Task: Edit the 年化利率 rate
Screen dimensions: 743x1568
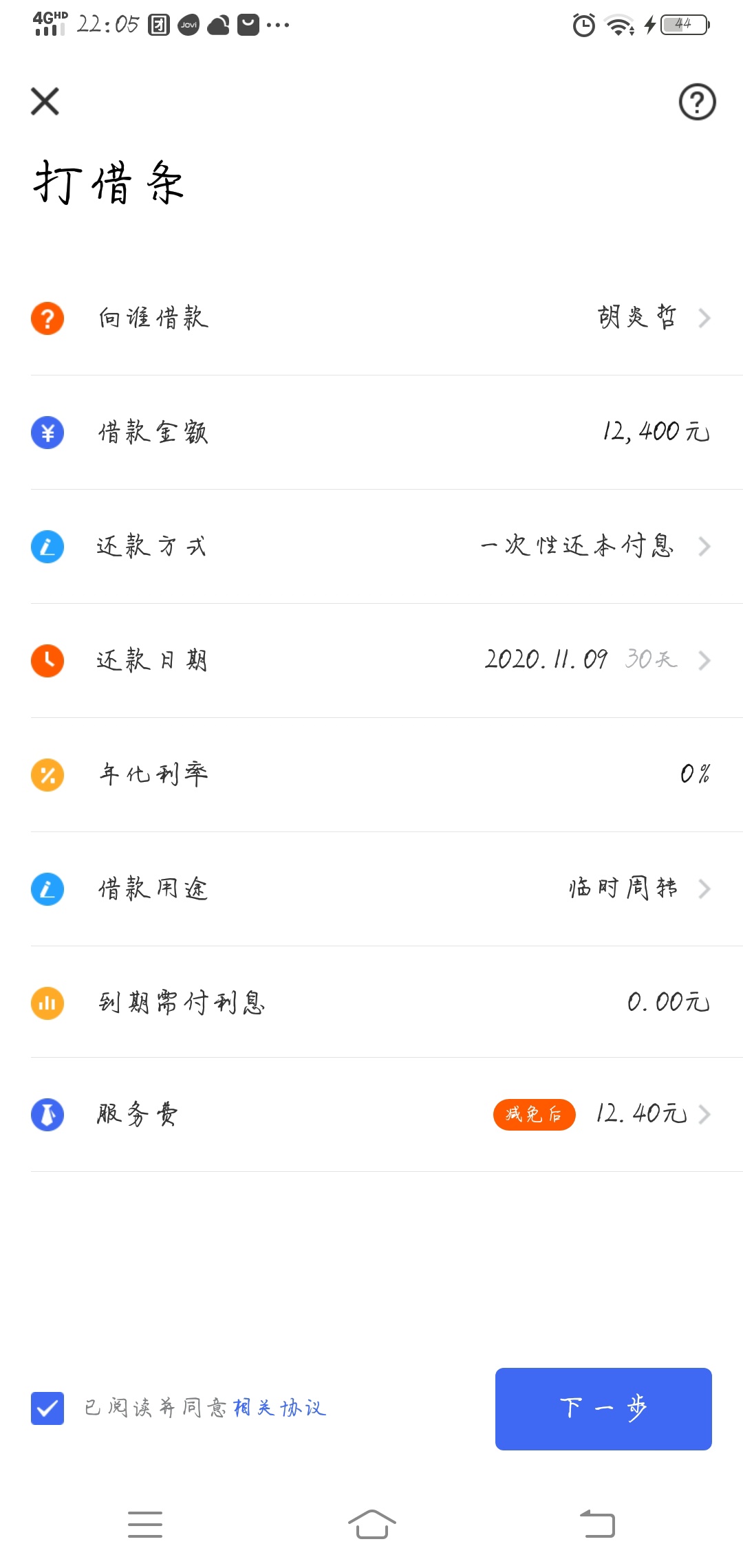Action: (x=371, y=775)
